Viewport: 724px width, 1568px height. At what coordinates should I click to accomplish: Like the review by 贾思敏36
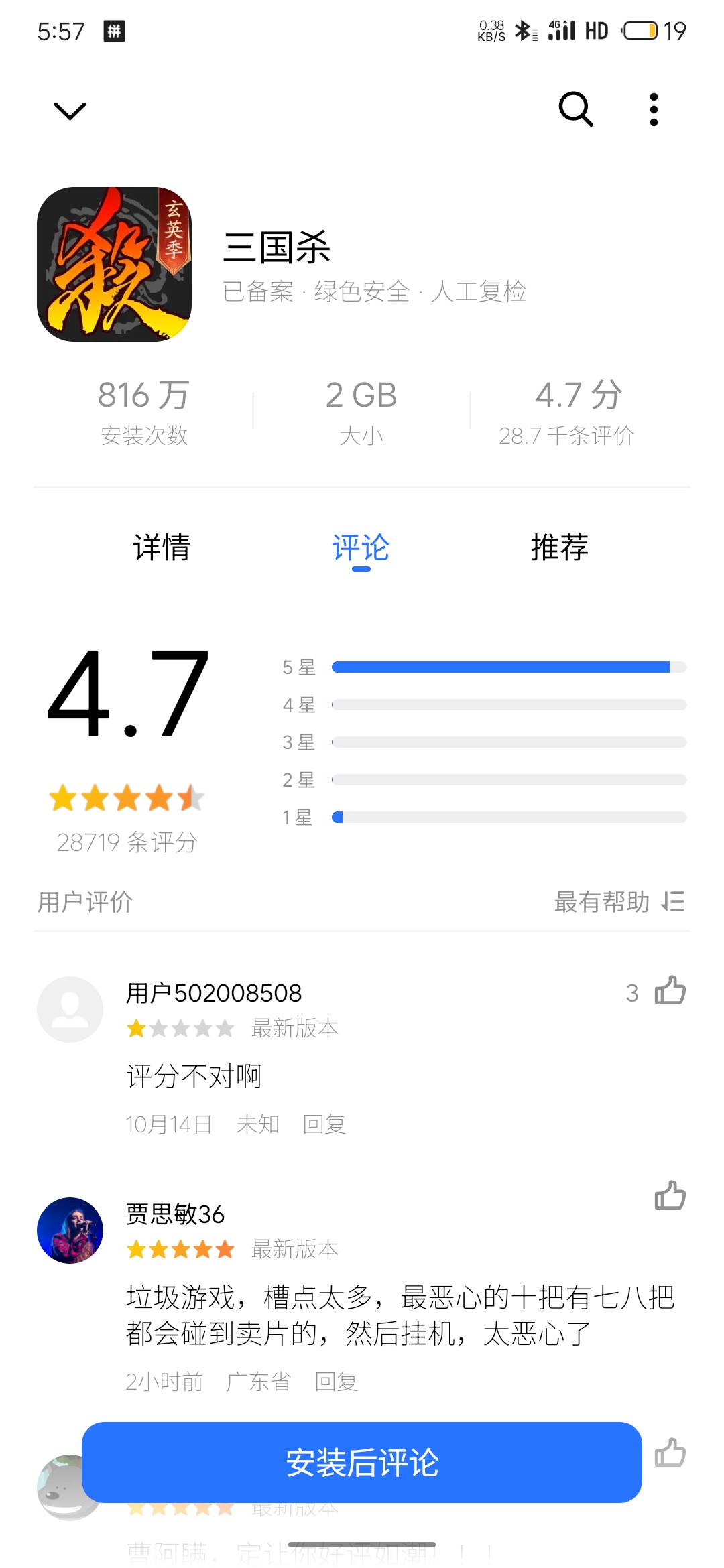[x=670, y=1195]
